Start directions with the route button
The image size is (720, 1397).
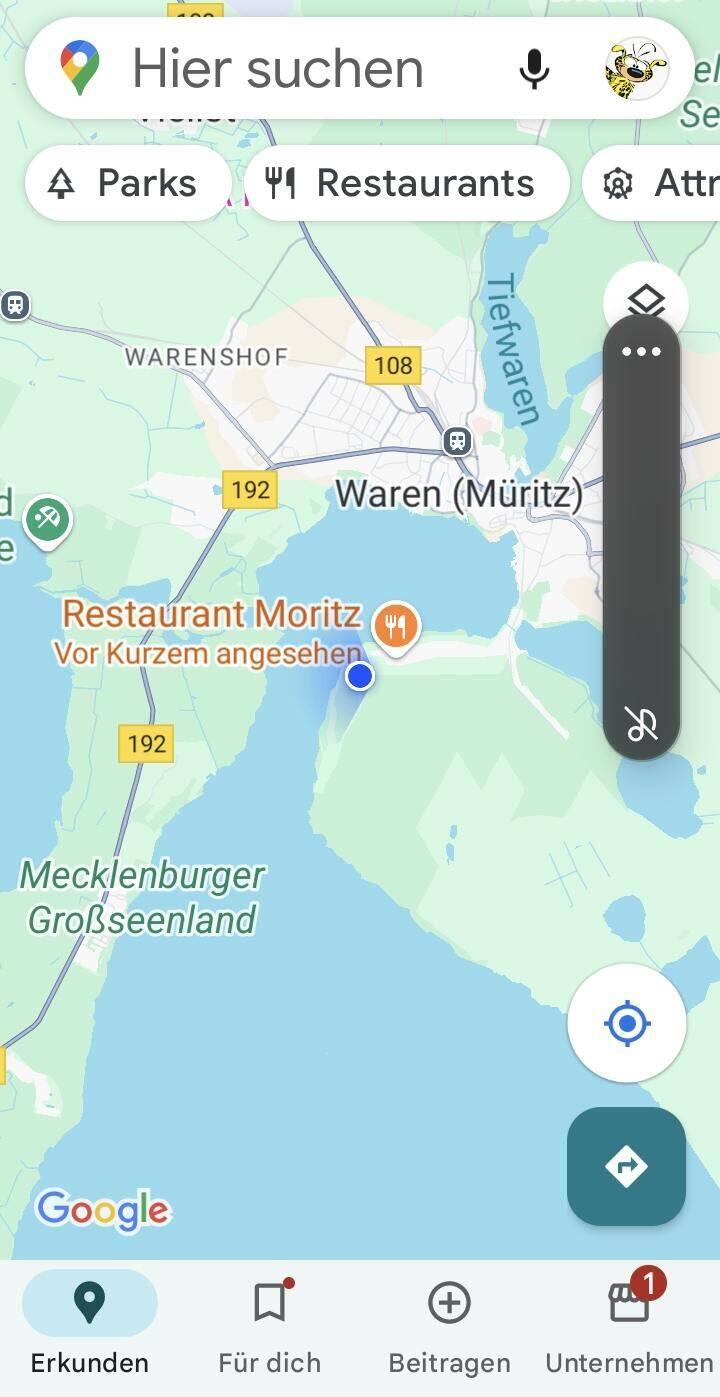point(627,1166)
